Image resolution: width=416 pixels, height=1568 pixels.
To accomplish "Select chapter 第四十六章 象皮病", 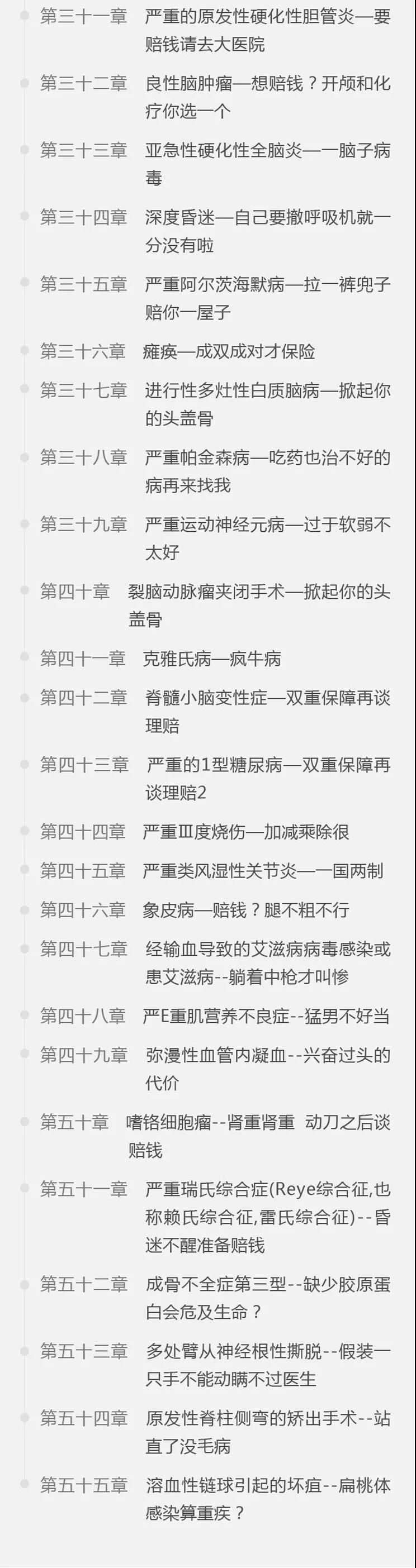I will (245, 911).
